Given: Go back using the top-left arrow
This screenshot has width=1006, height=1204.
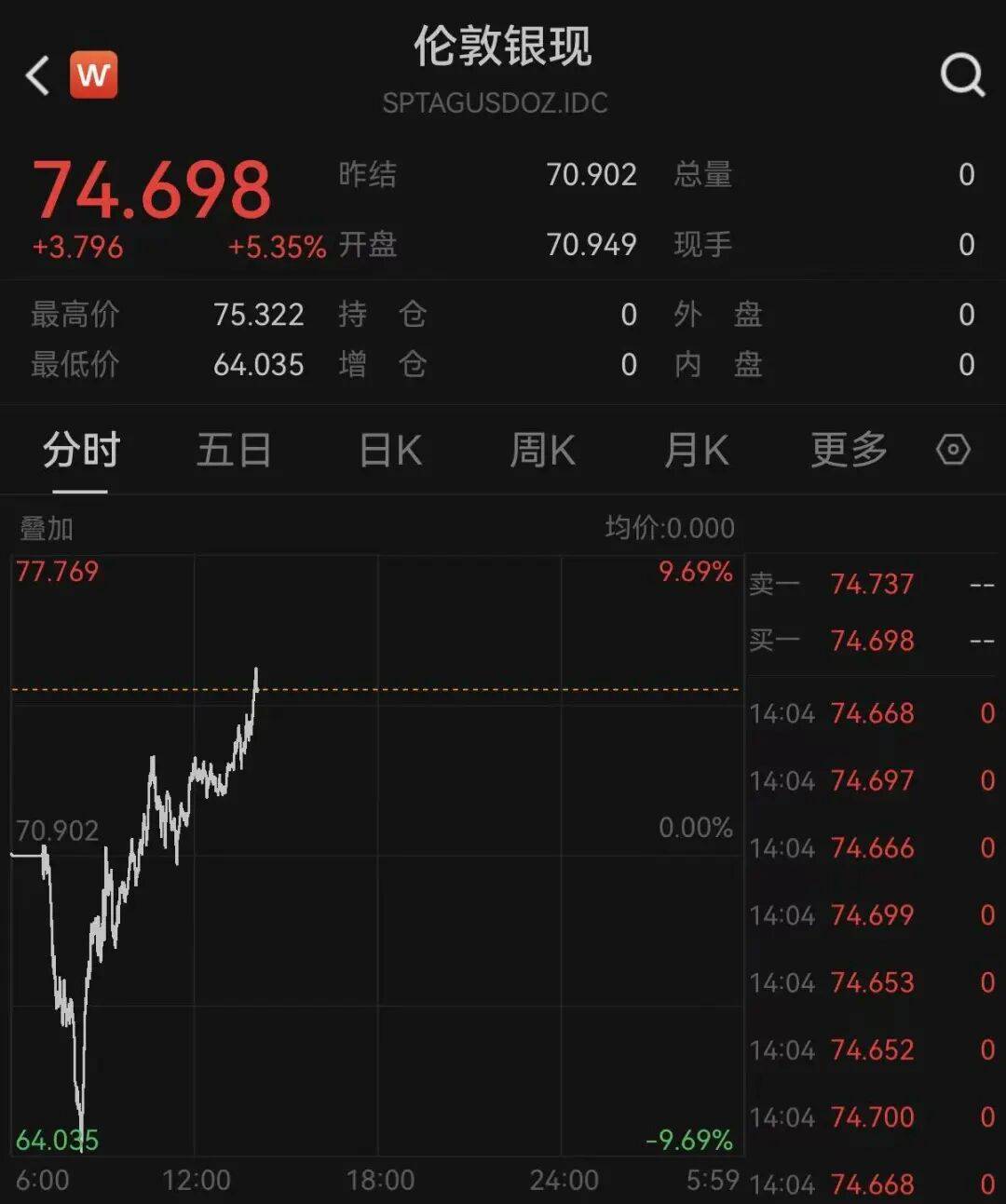Looking at the screenshot, I should tap(38, 75).
